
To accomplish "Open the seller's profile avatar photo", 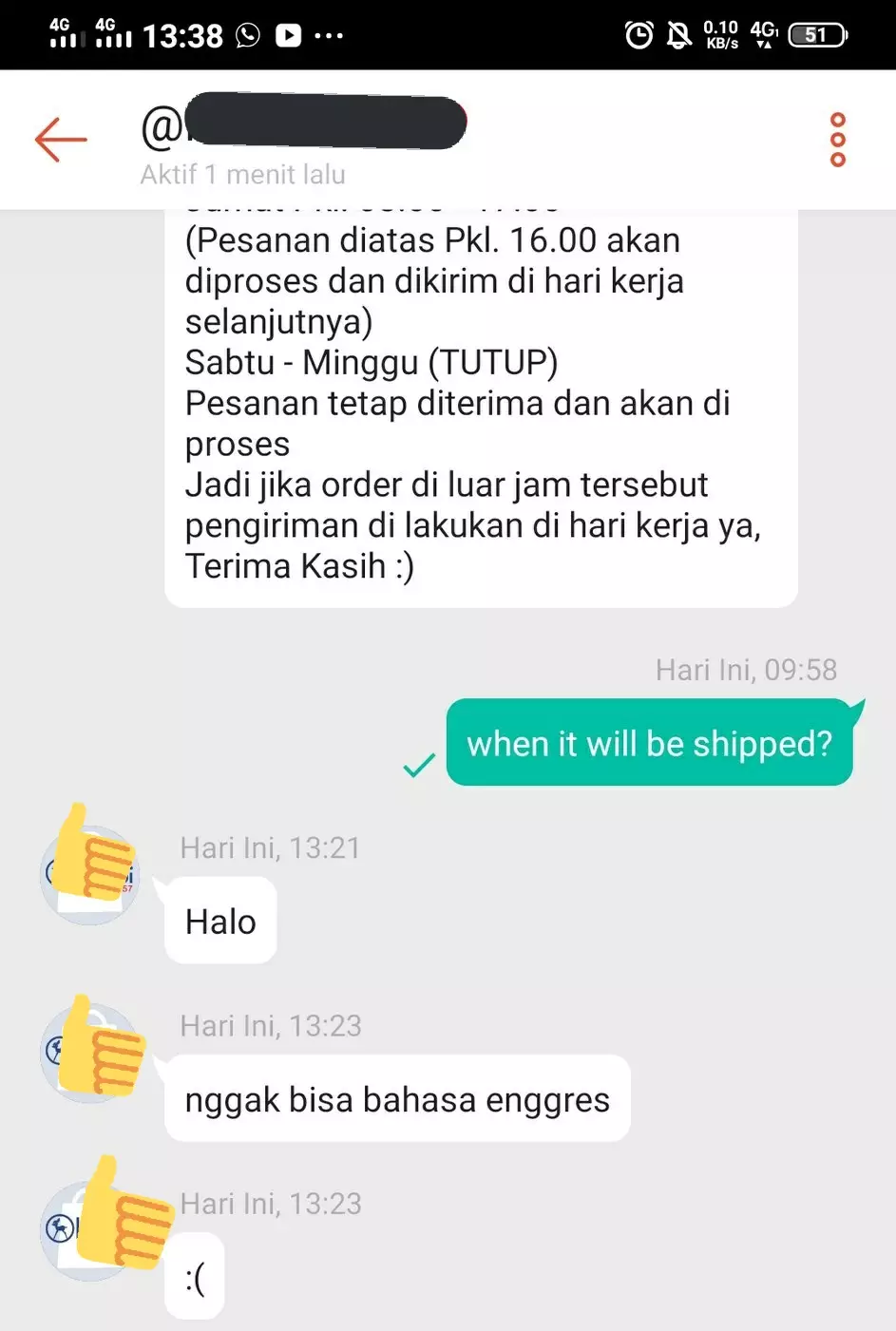I will pyautogui.click(x=90, y=876).
